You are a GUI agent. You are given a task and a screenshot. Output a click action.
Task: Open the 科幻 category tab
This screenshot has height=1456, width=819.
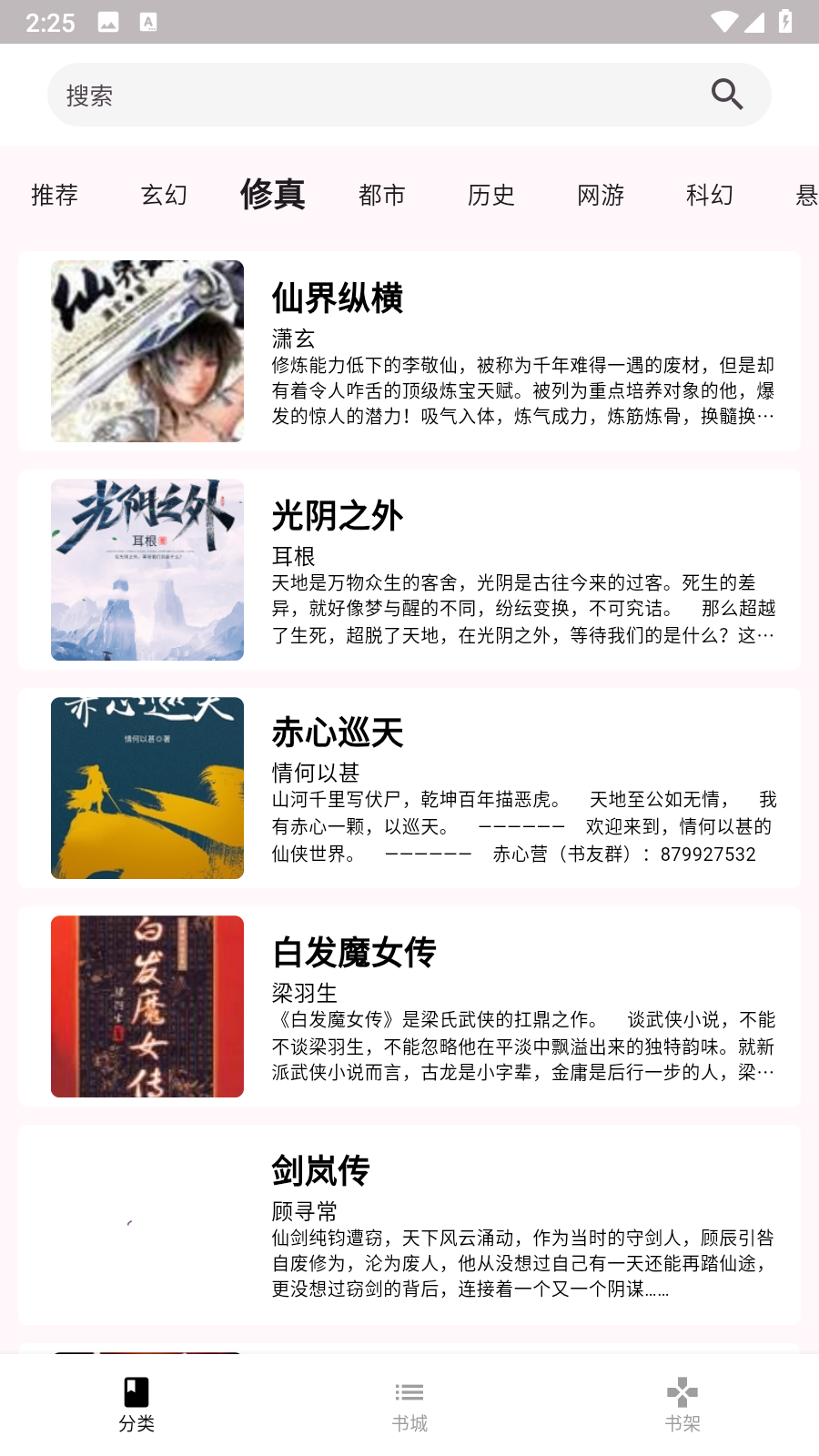[x=711, y=195]
